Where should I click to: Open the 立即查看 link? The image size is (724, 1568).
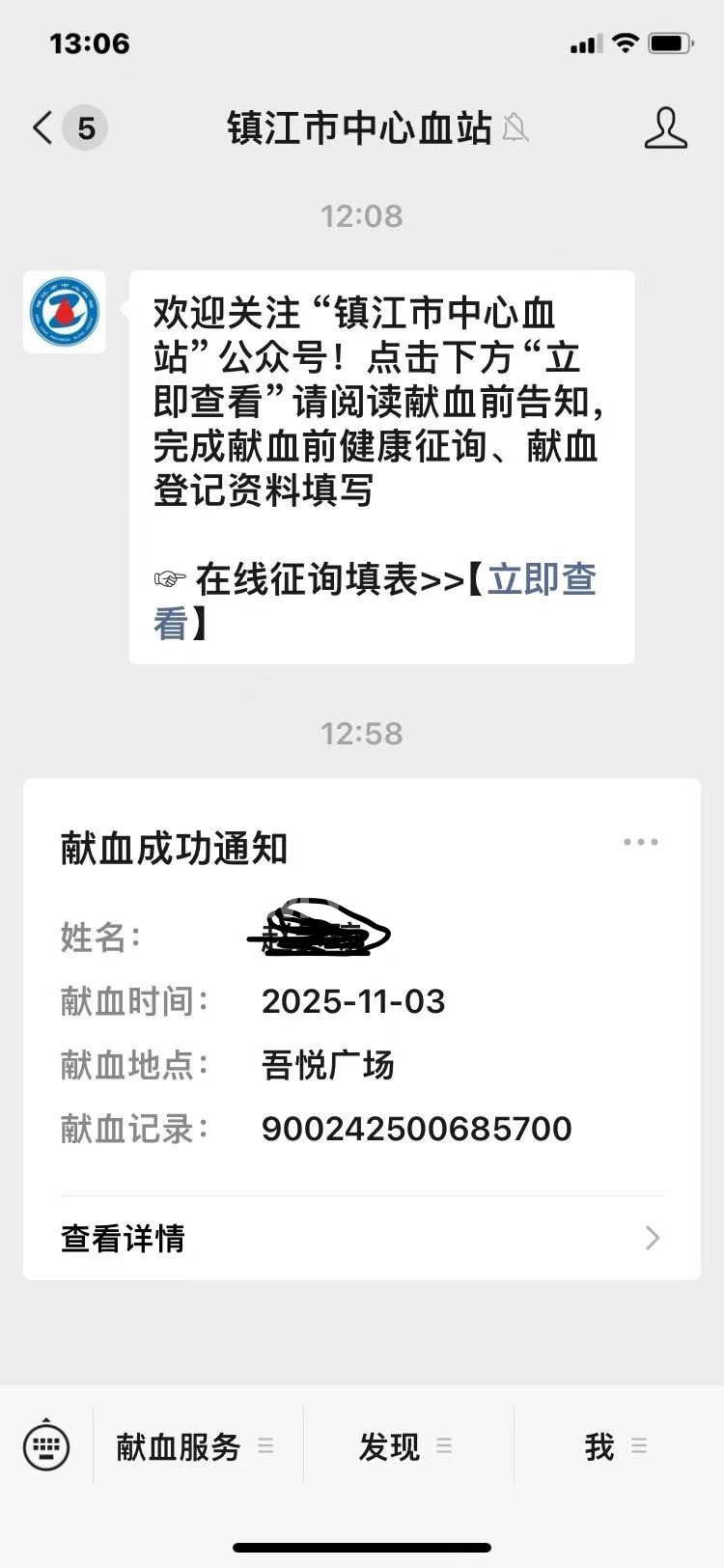coord(541,580)
